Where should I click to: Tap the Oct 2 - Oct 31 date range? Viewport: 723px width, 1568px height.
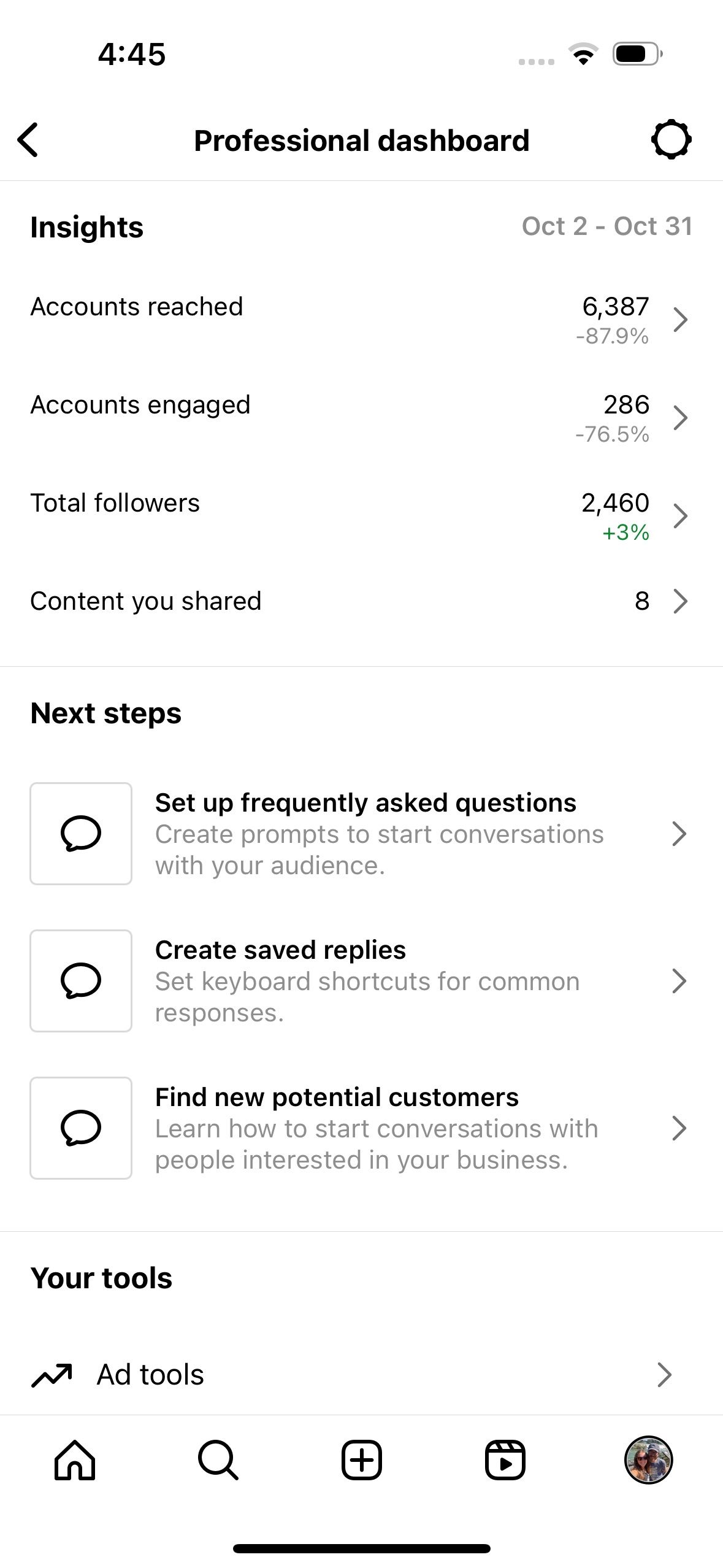point(608,226)
